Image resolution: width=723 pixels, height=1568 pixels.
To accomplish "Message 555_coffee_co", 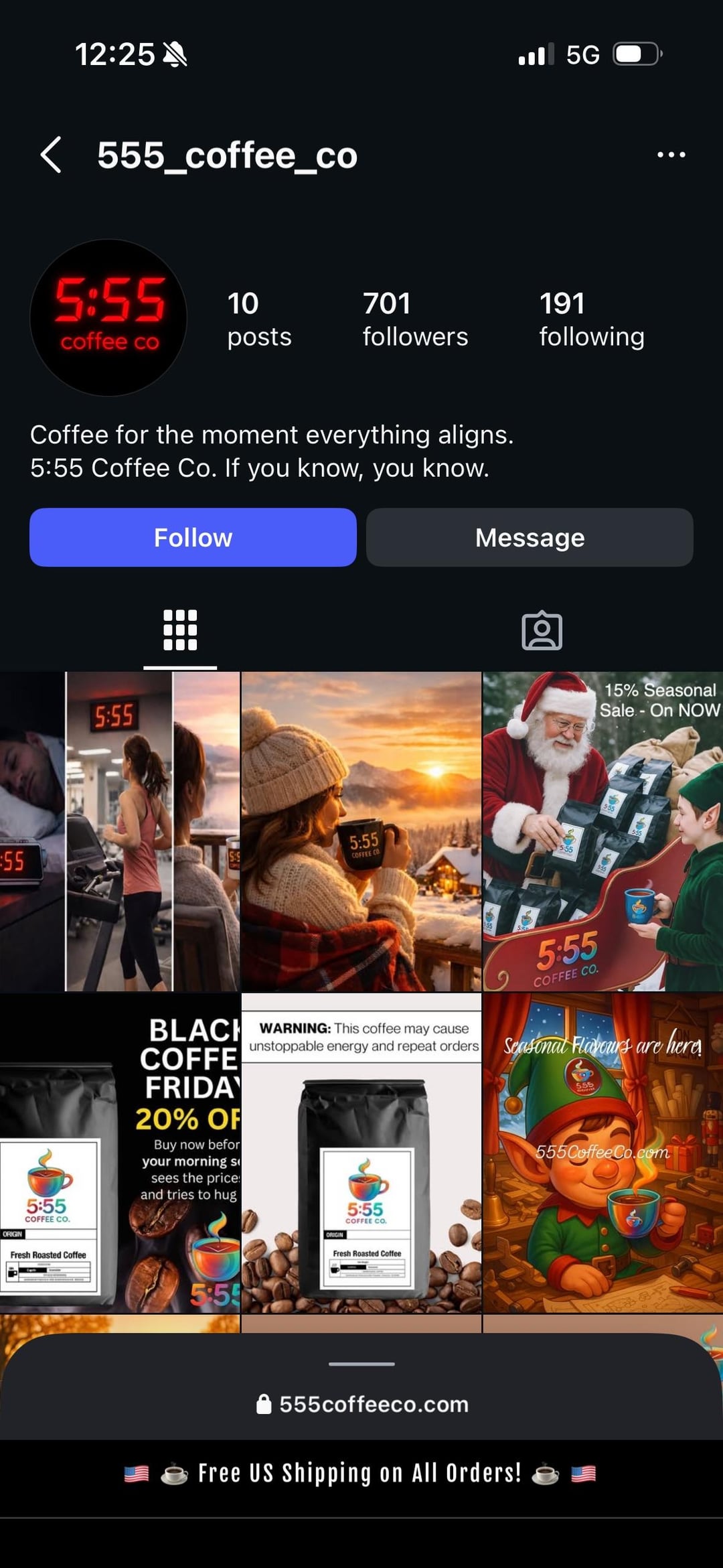I will (530, 537).
